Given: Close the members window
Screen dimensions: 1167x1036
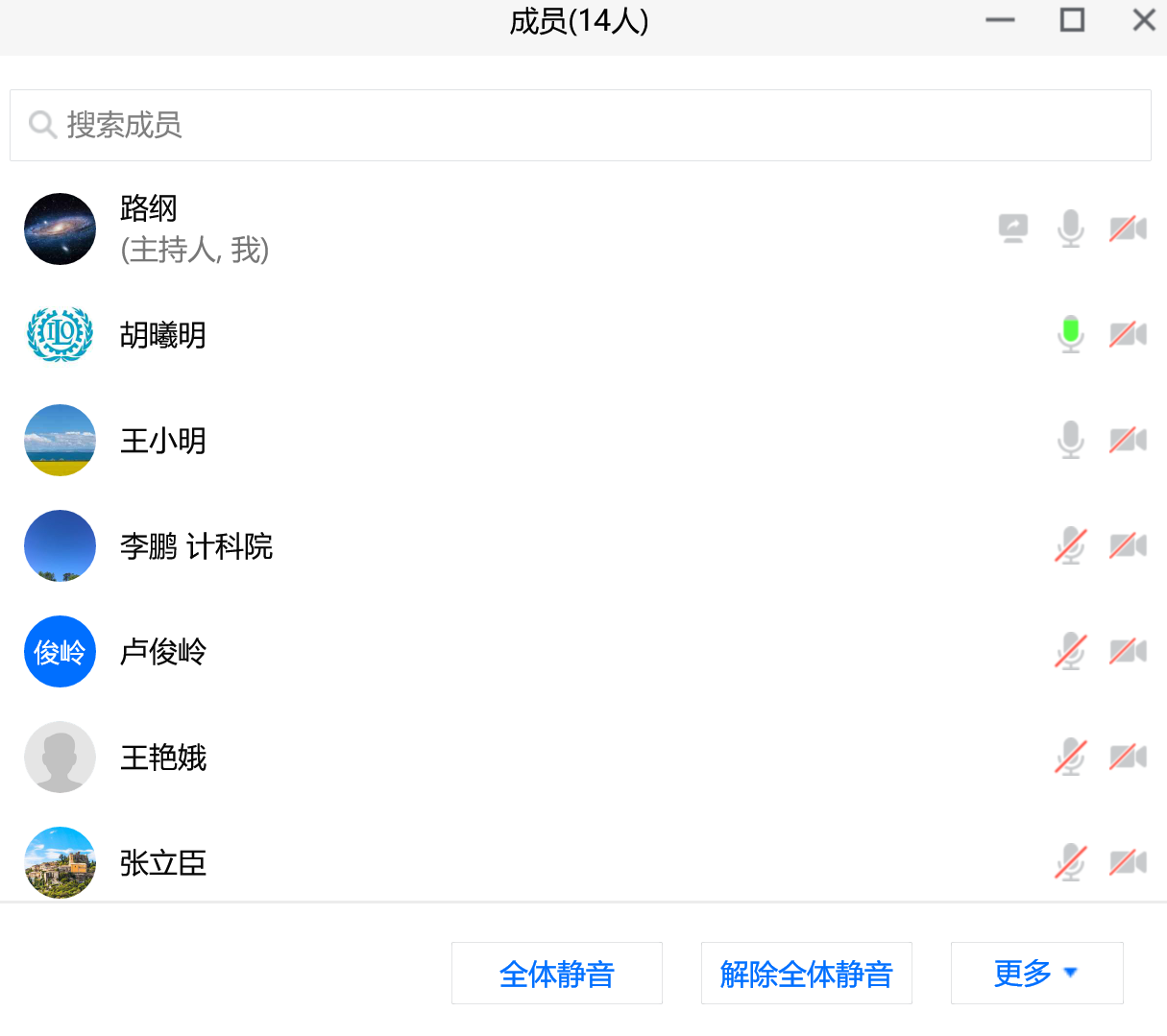Looking at the screenshot, I should [1144, 20].
